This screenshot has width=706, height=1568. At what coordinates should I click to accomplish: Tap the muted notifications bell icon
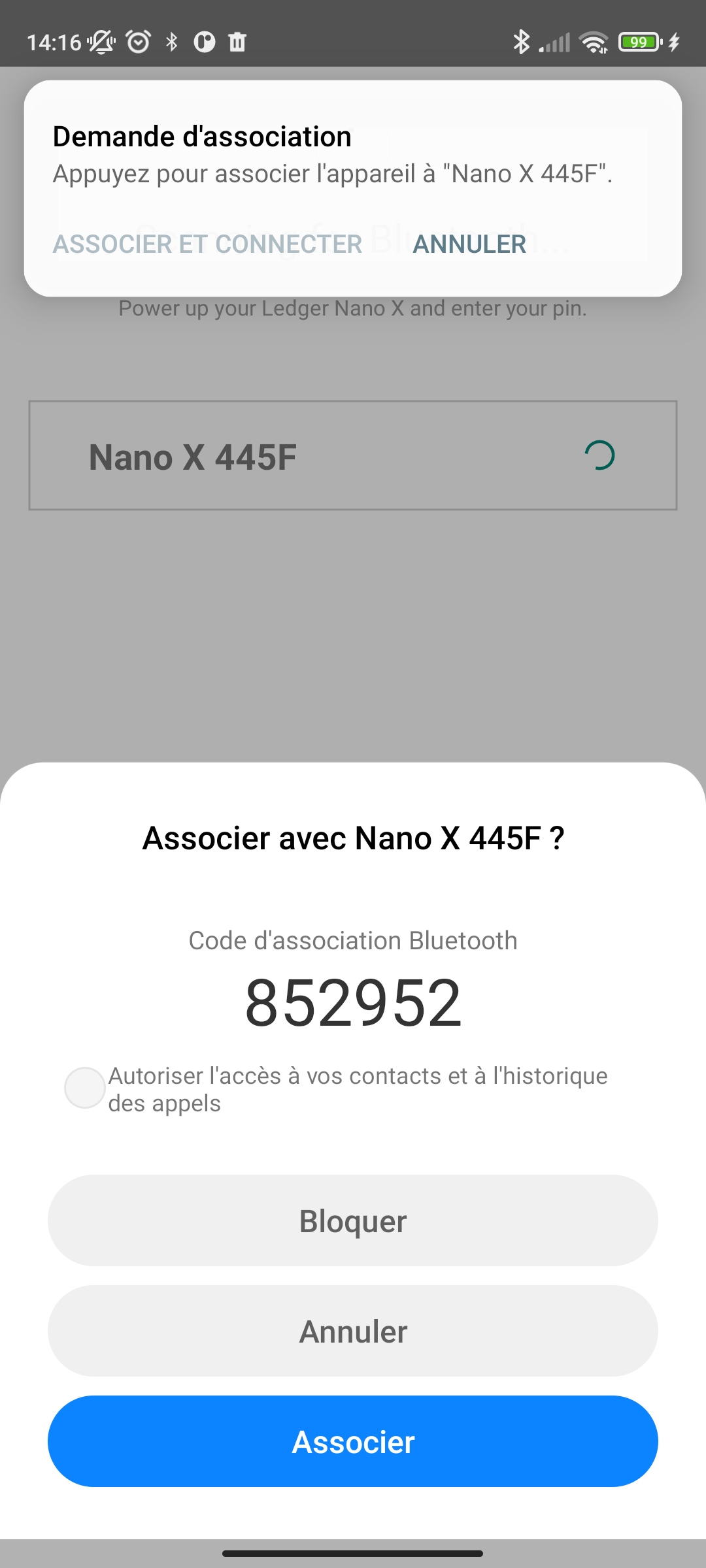click(x=99, y=42)
